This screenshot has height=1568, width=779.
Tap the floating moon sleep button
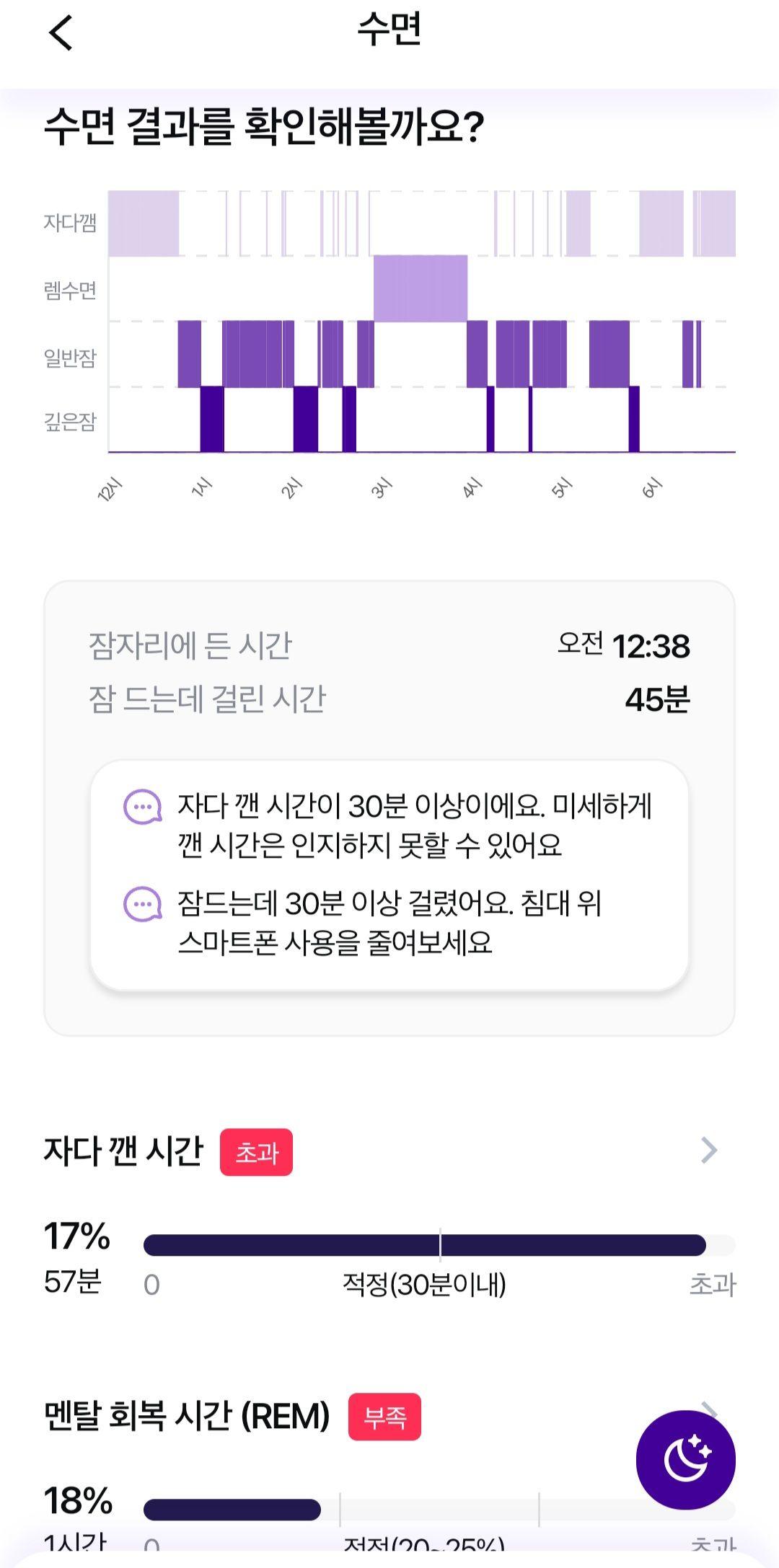point(685,1459)
